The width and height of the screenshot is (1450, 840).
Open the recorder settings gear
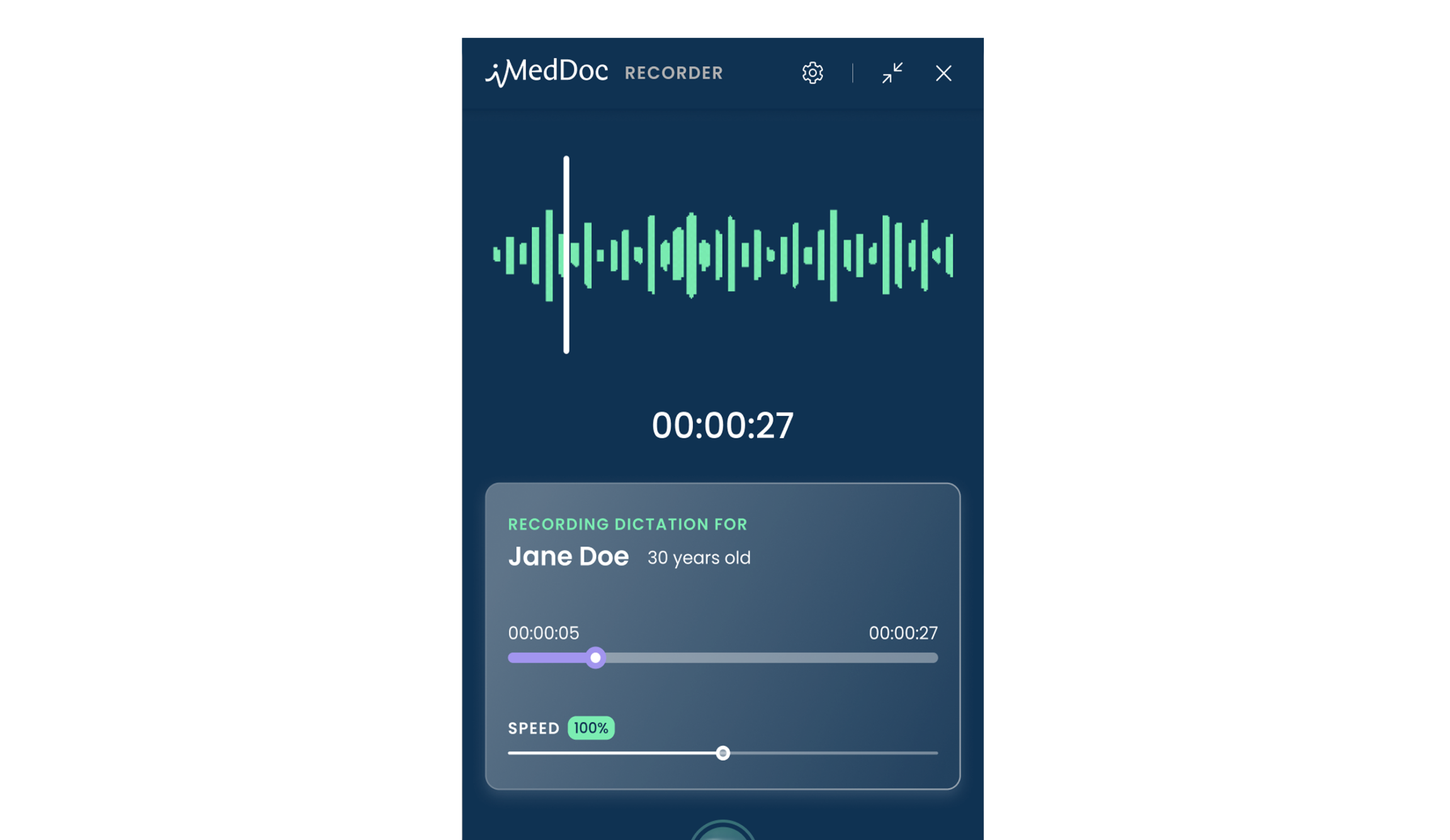[812, 73]
